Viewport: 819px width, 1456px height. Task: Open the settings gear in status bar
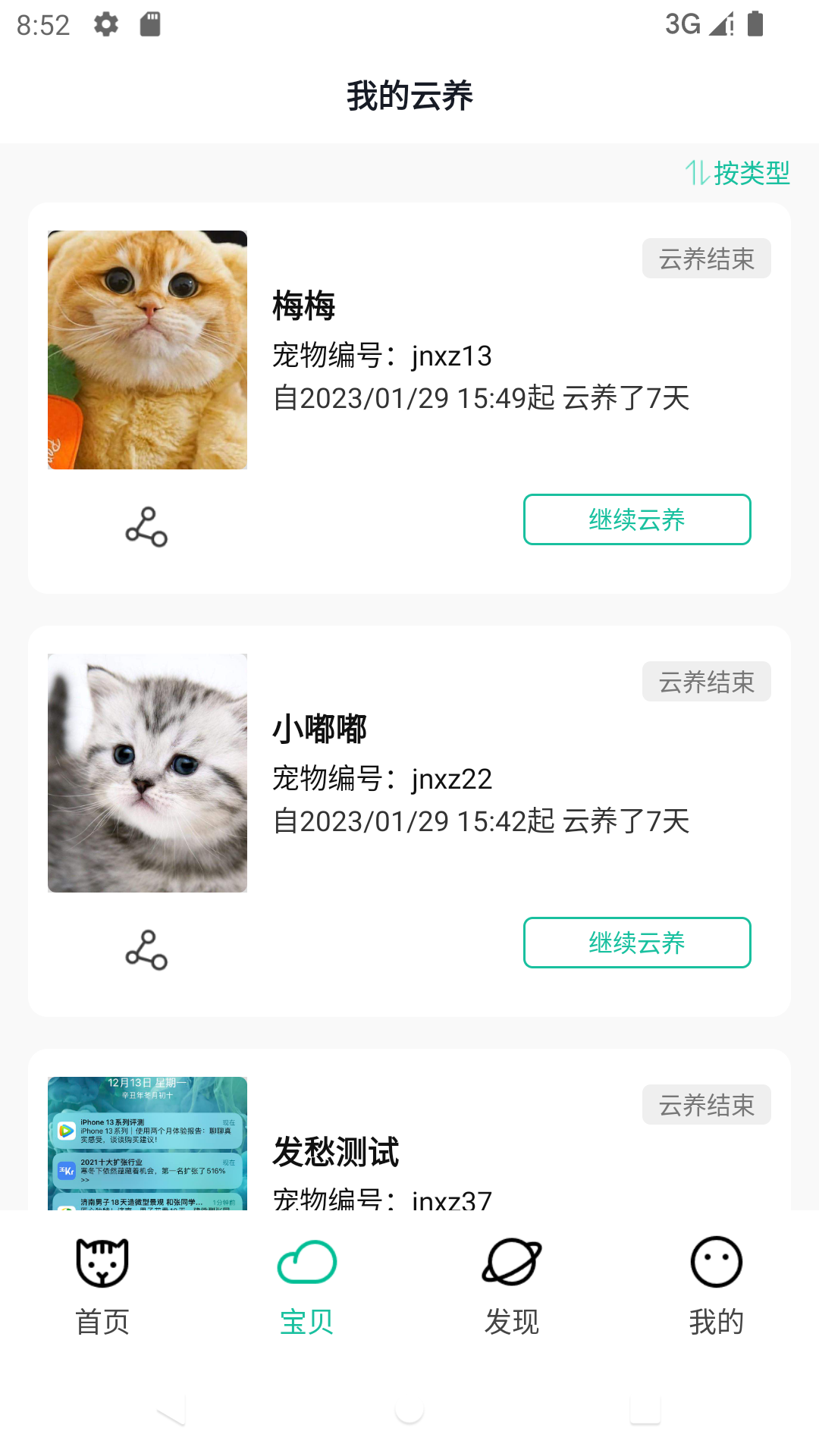(x=105, y=24)
